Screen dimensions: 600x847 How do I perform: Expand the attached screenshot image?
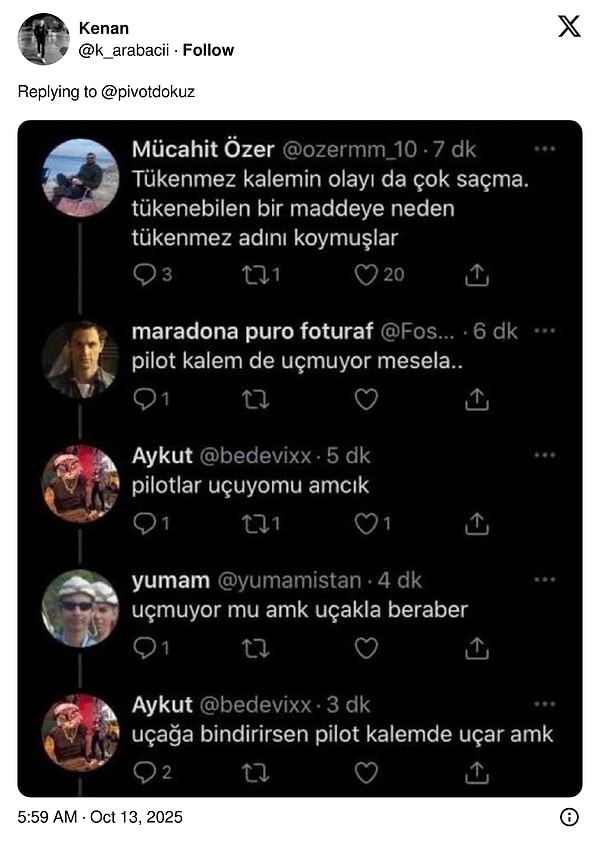click(300, 458)
